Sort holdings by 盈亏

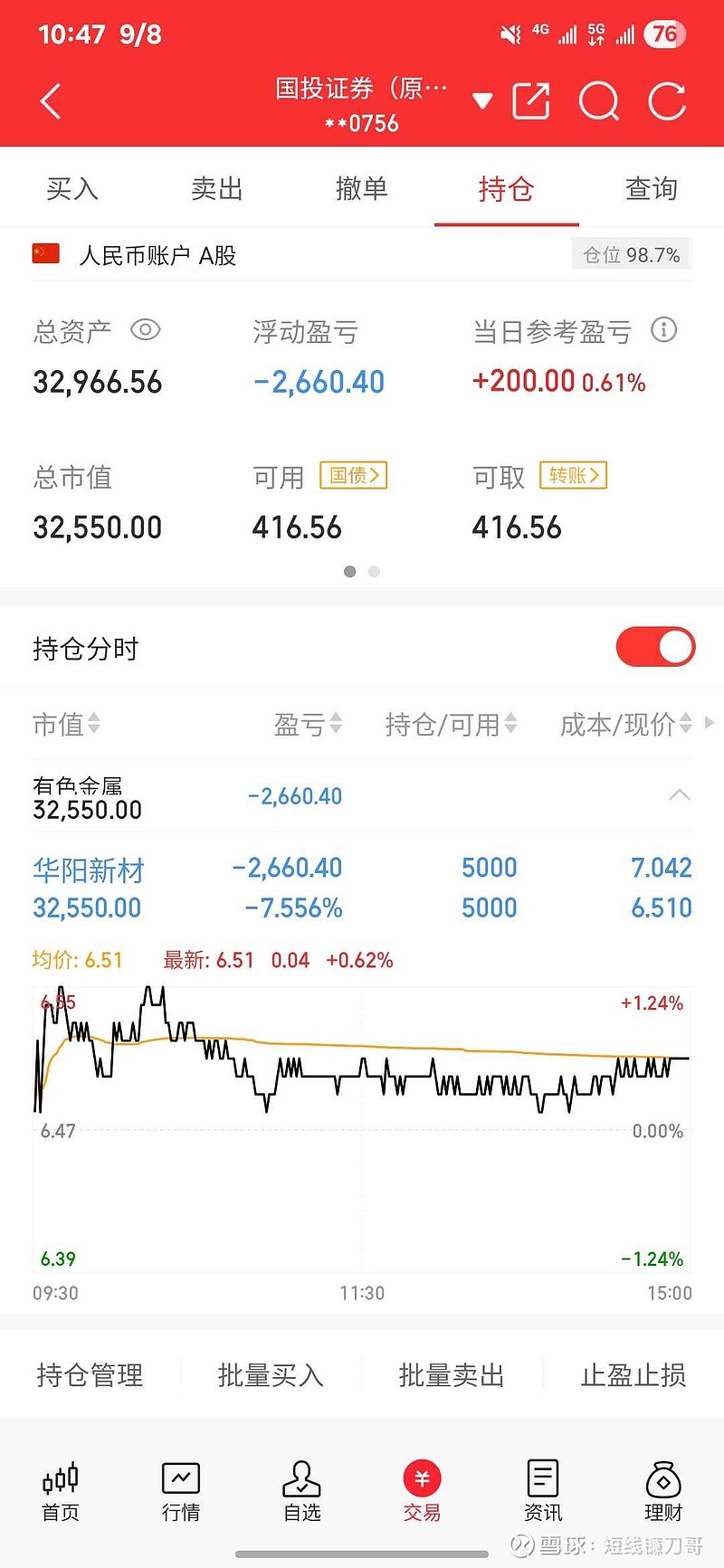click(x=308, y=724)
